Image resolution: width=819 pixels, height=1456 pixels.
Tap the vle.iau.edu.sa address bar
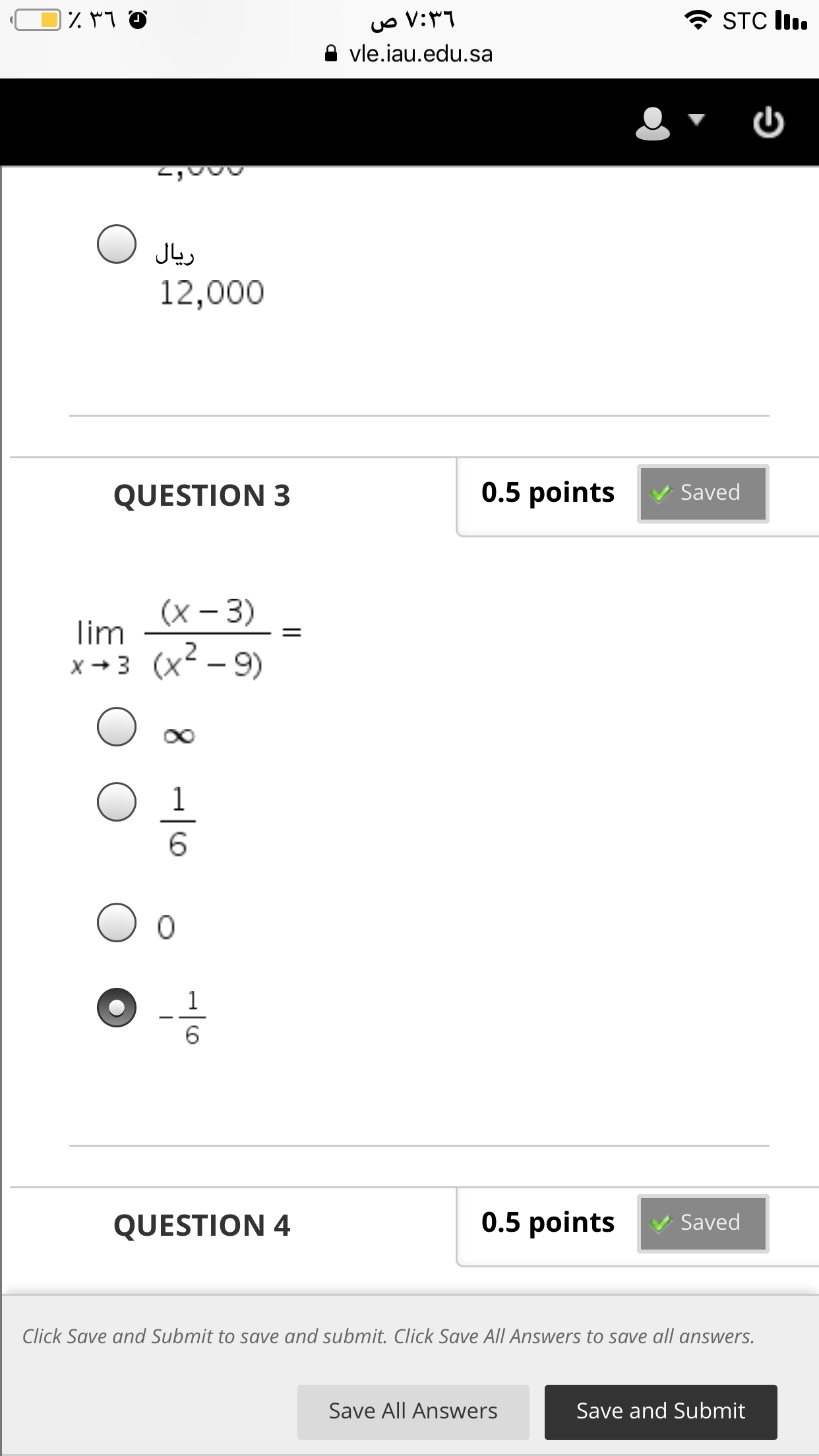pyautogui.click(x=409, y=53)
